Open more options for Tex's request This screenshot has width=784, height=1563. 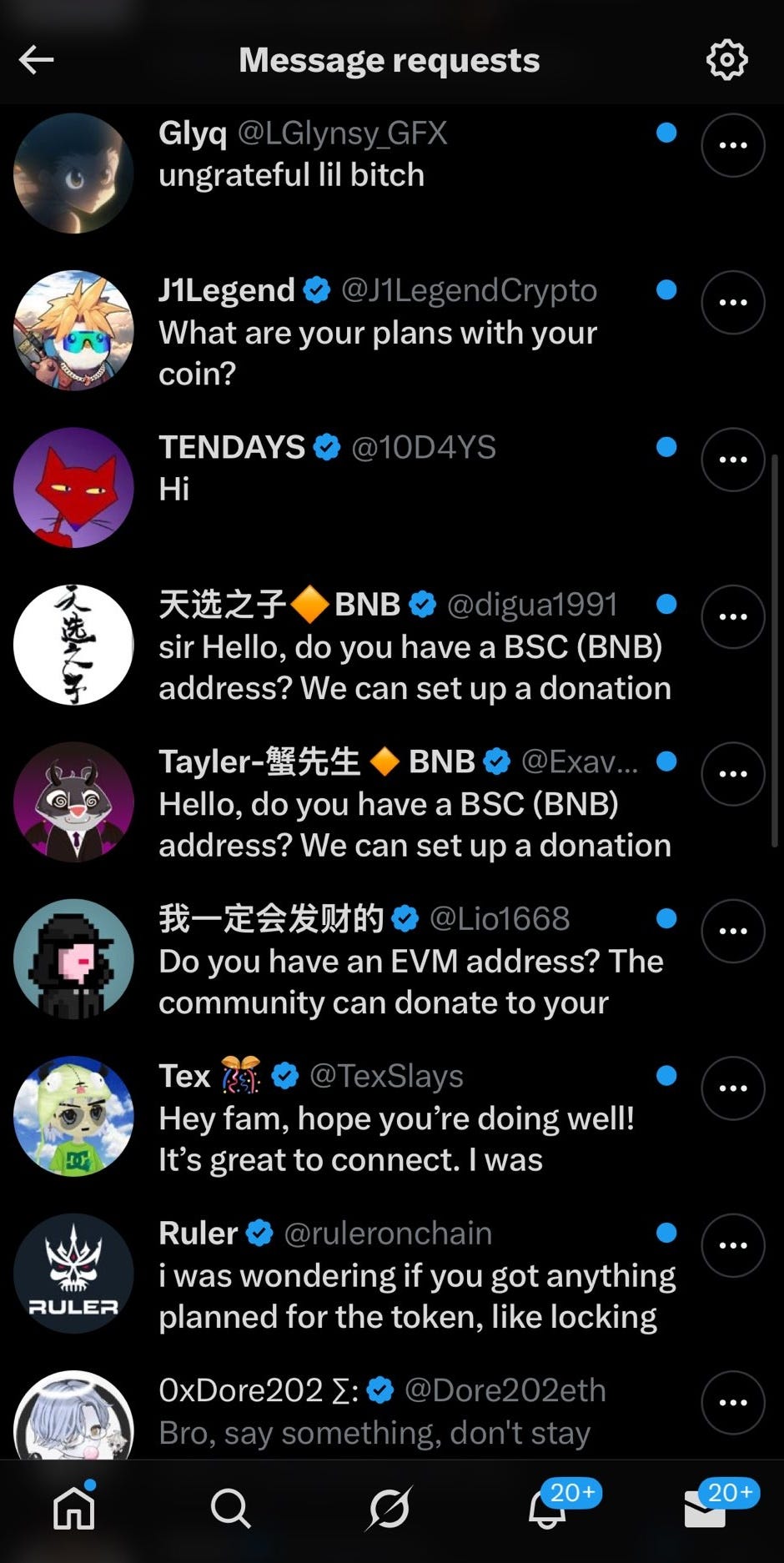coord(732,1088)
